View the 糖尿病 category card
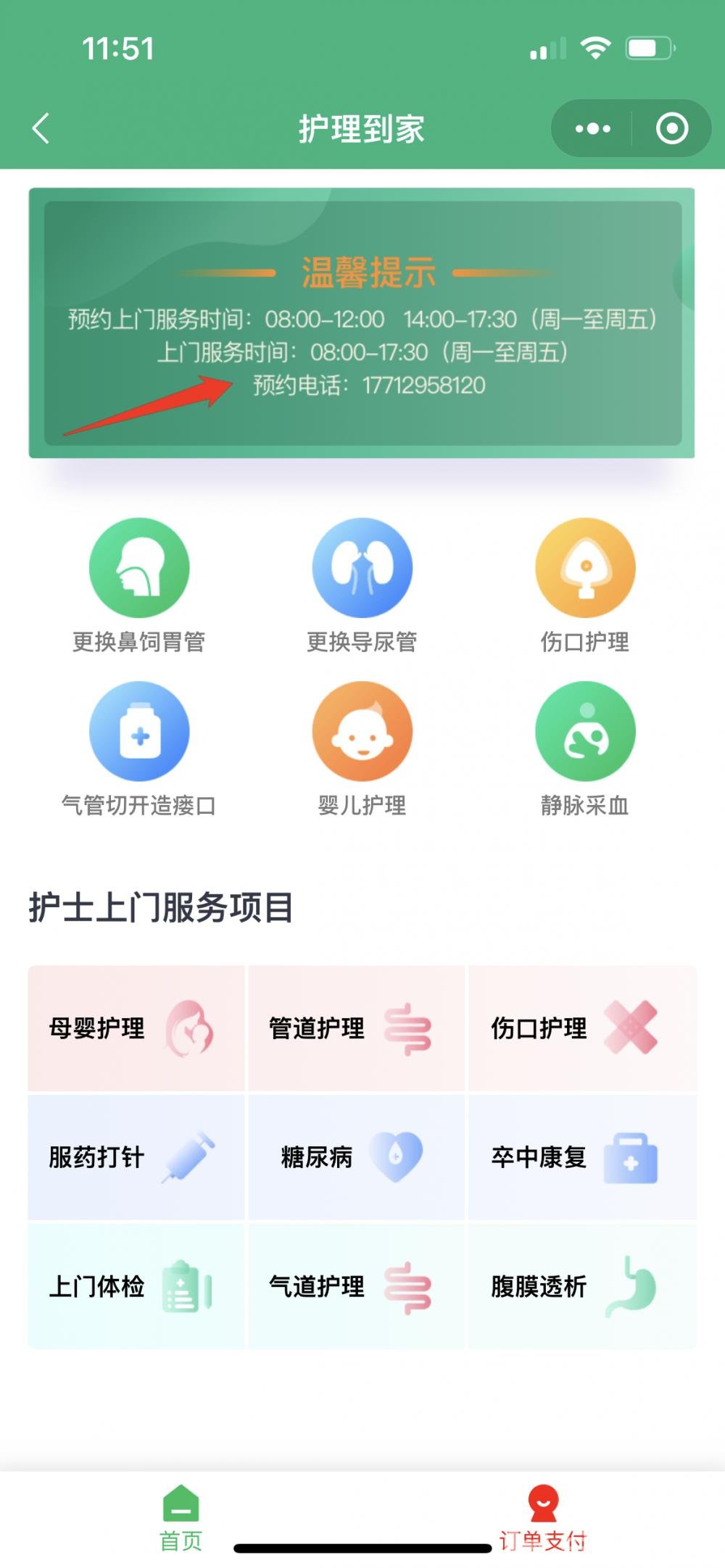Image resolution: width=725 pixels, height=1568 pixels. click(356, 1157)
